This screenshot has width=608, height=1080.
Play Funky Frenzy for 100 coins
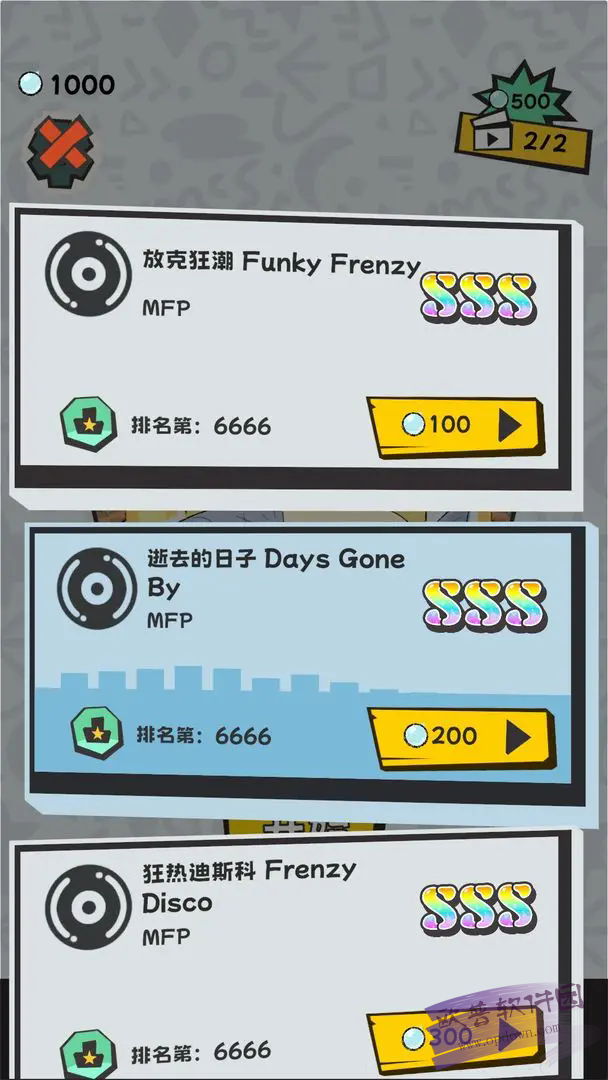pos(456,427)
